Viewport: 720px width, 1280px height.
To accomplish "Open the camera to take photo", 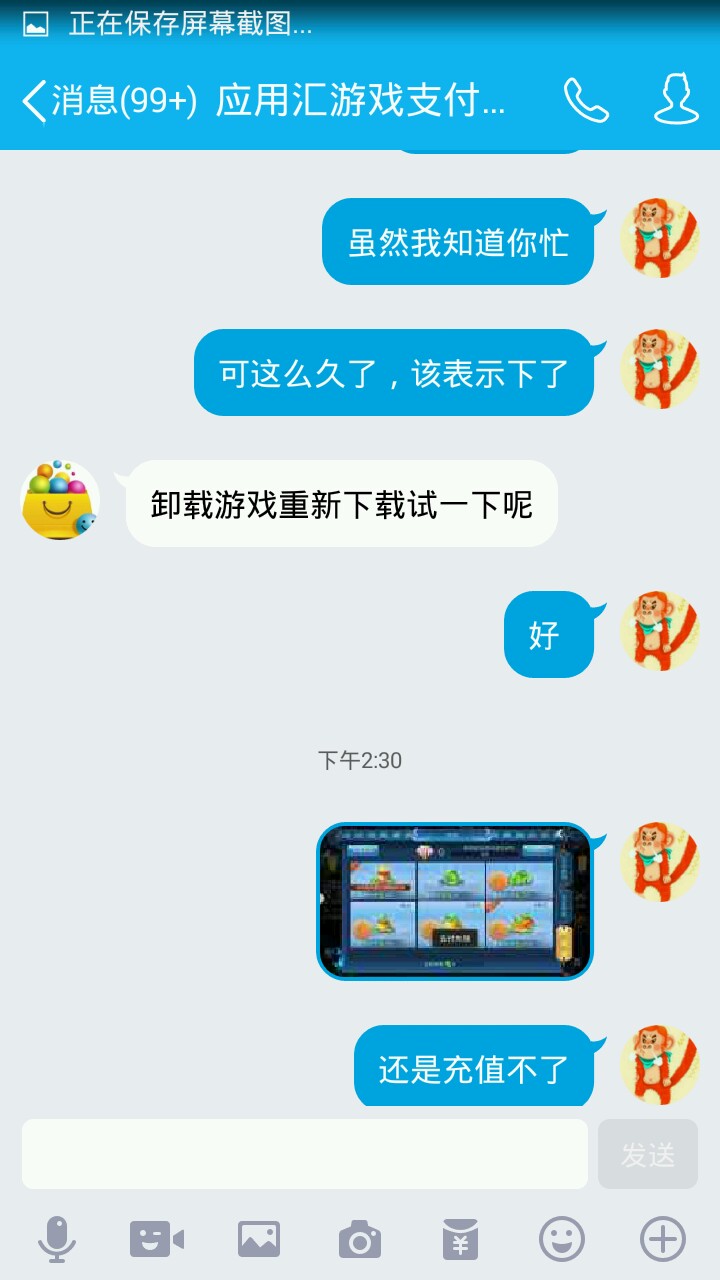I will coord(360,1240).
